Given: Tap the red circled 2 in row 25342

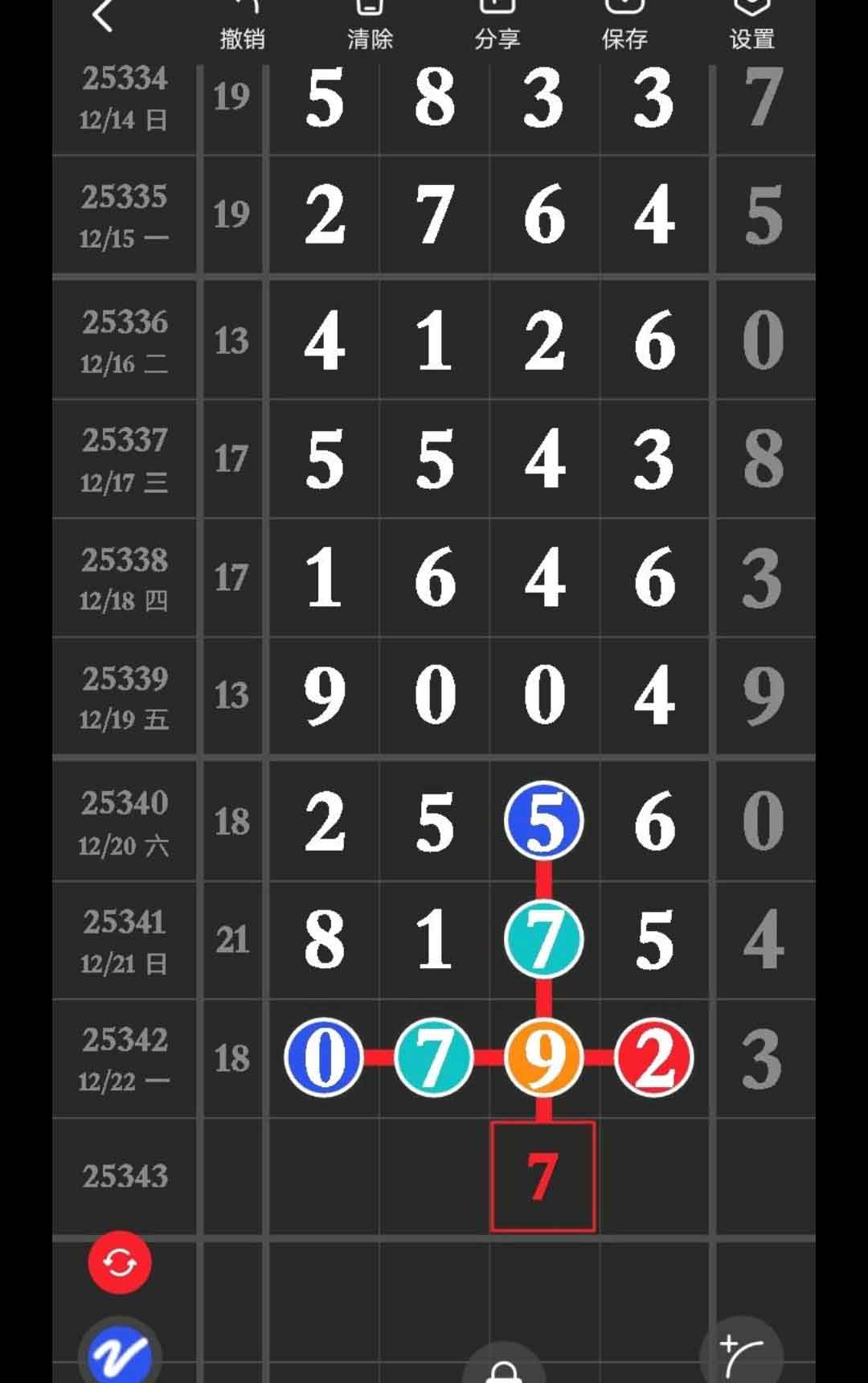Looking at the screenshot, I should click(x=653, y=1057).
